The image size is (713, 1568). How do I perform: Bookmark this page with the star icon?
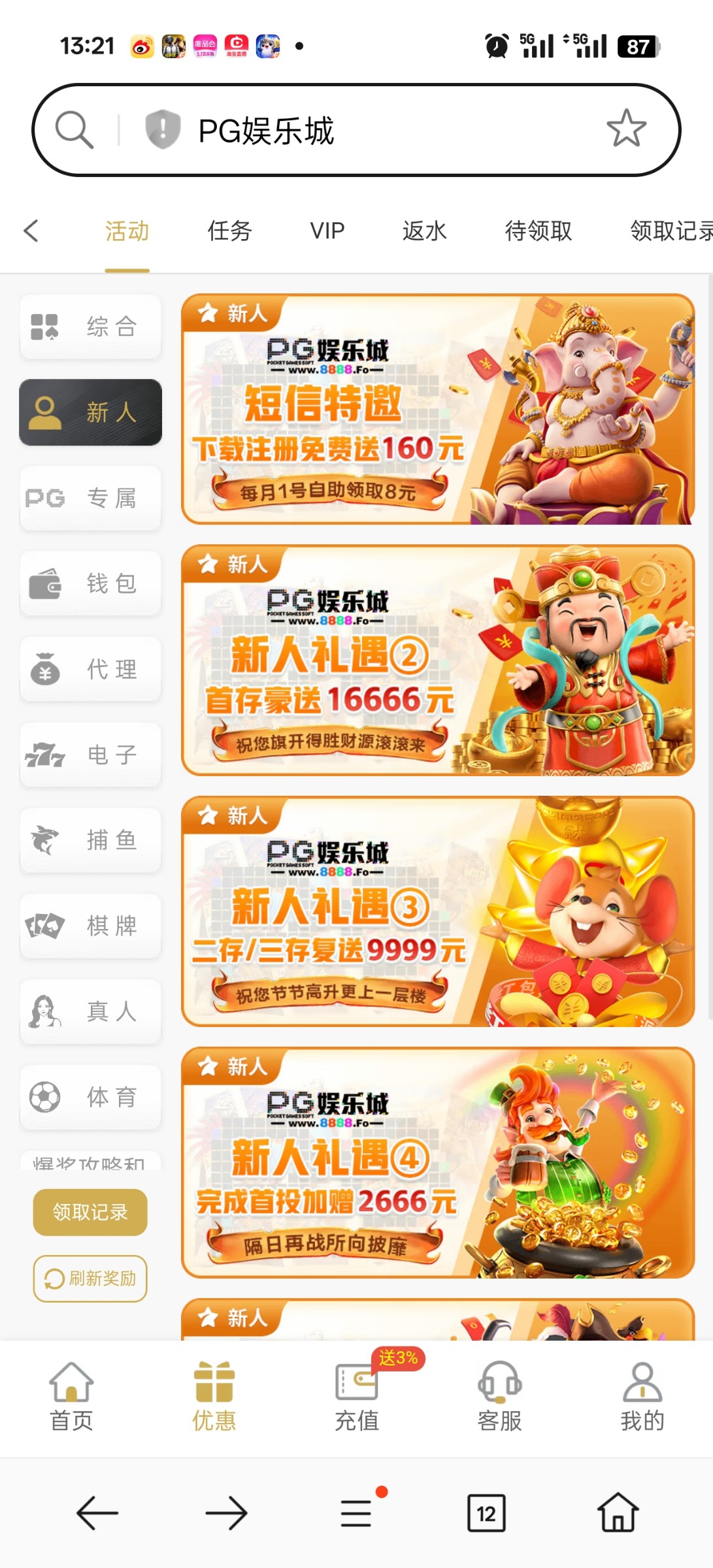pos(625,129)
